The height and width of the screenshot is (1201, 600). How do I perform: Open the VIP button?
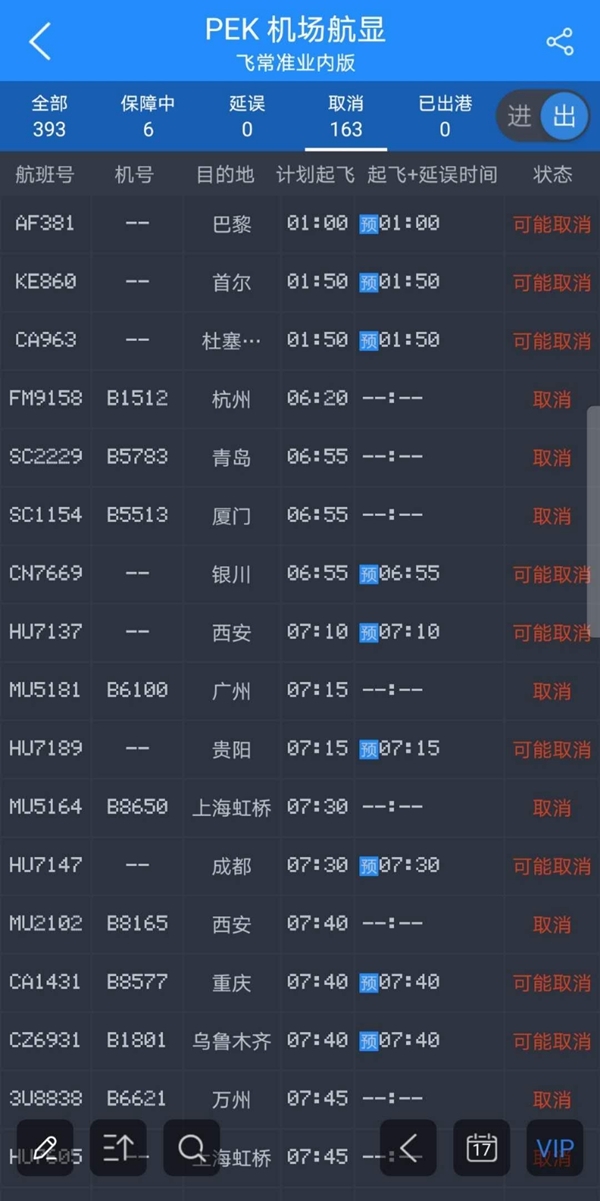tap(555, 1147)
